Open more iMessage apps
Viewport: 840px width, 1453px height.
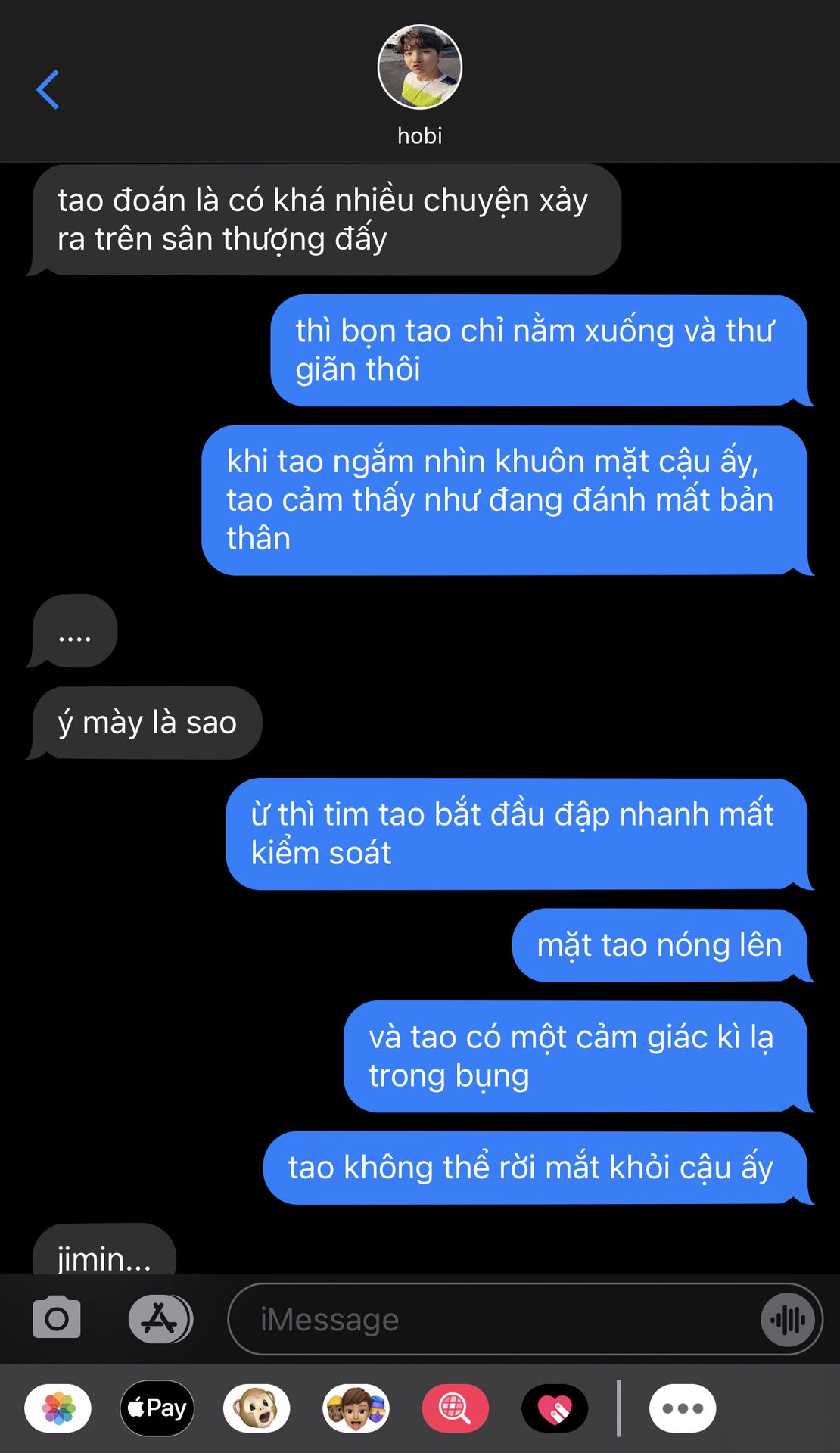tap(683, 1408)
